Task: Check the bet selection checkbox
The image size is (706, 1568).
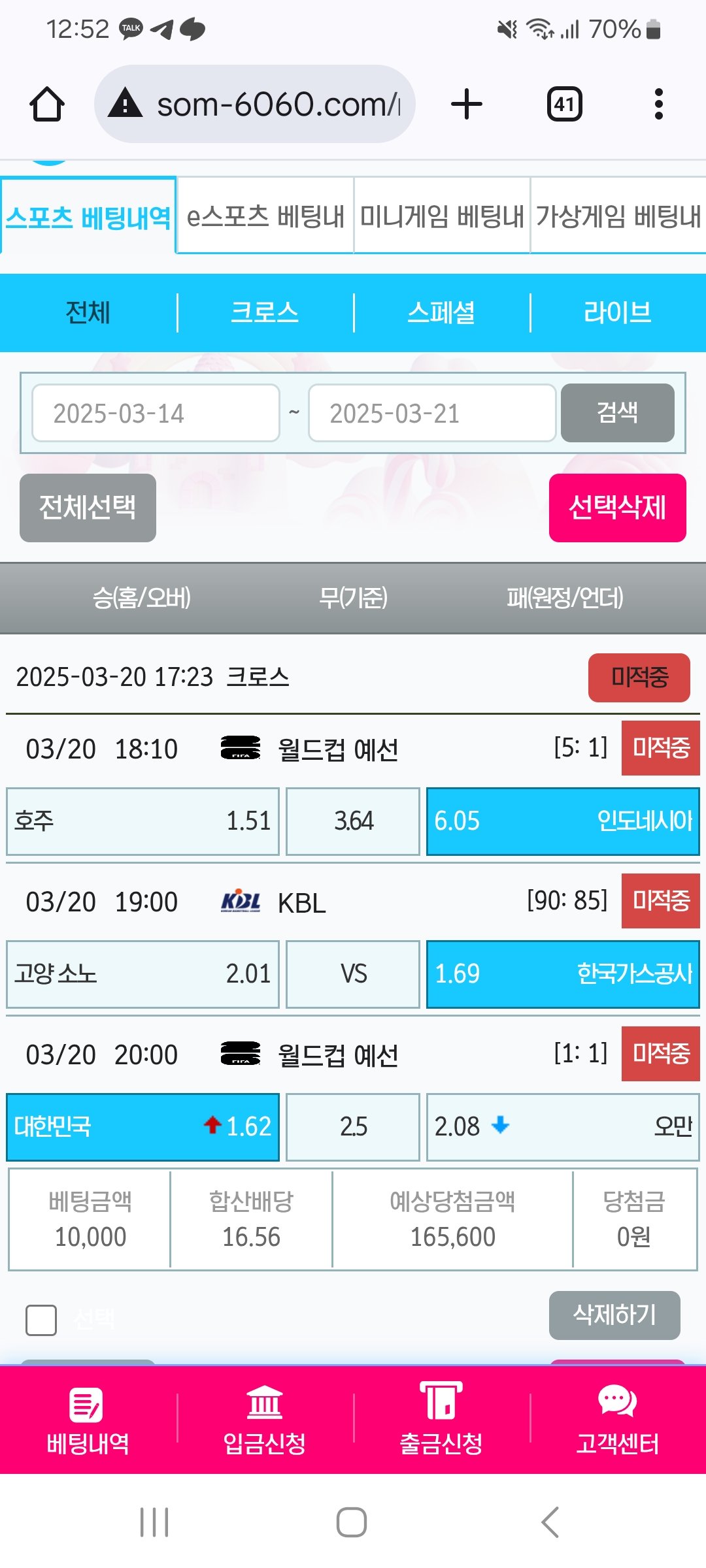Action: pyautogui.click(x=41, y=1320)
